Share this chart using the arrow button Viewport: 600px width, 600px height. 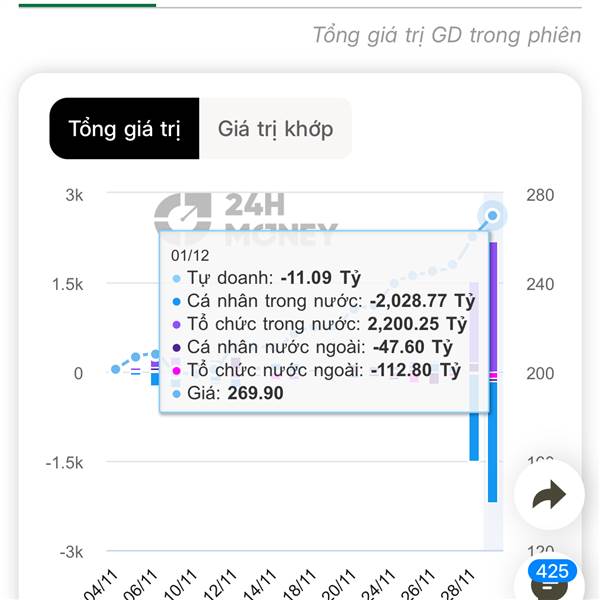pyautogui.click(x=549, y=495)
